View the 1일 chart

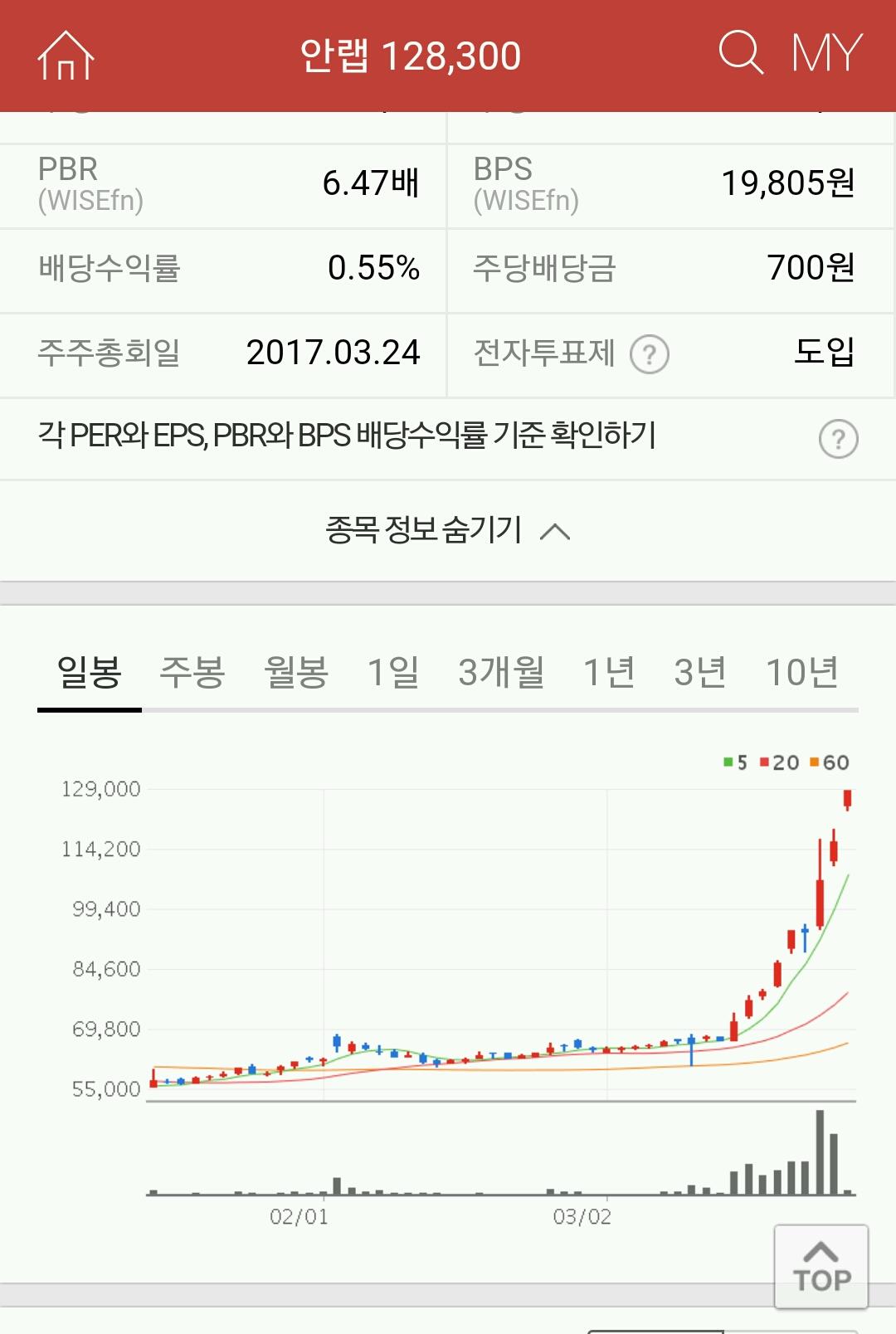click(x=393, y=673)
